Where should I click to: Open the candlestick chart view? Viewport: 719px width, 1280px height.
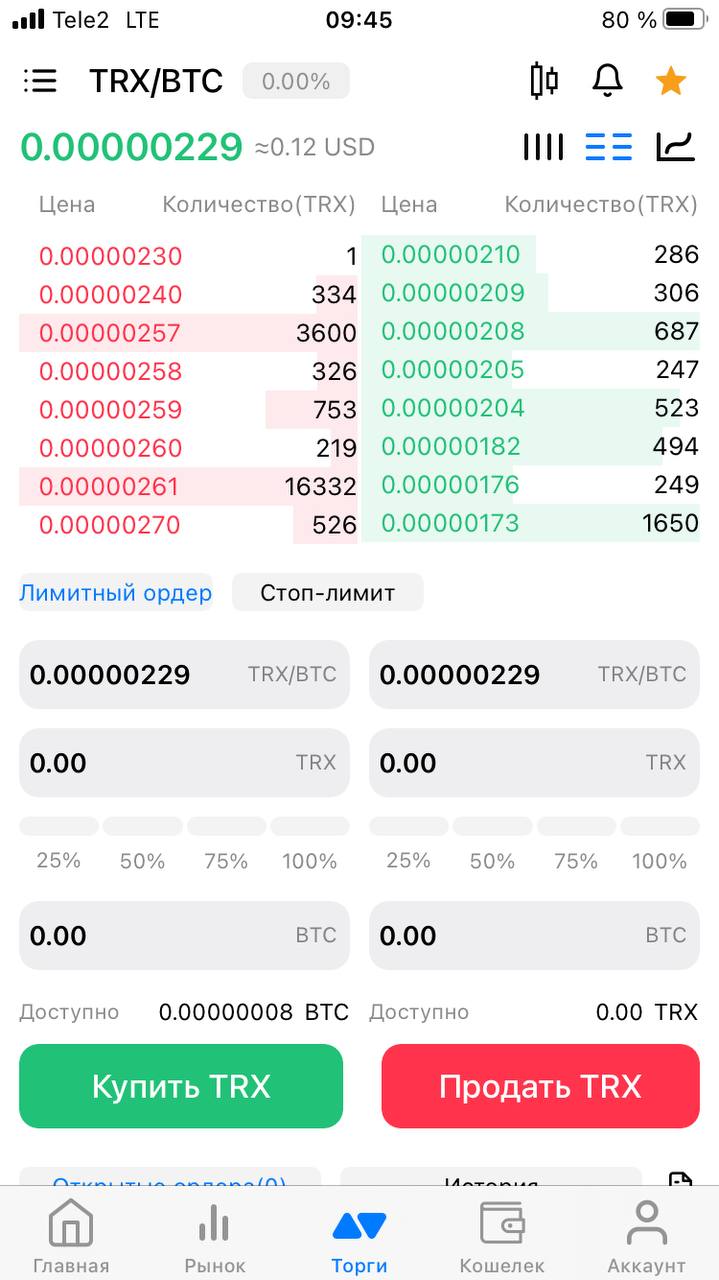click(544, 81)
